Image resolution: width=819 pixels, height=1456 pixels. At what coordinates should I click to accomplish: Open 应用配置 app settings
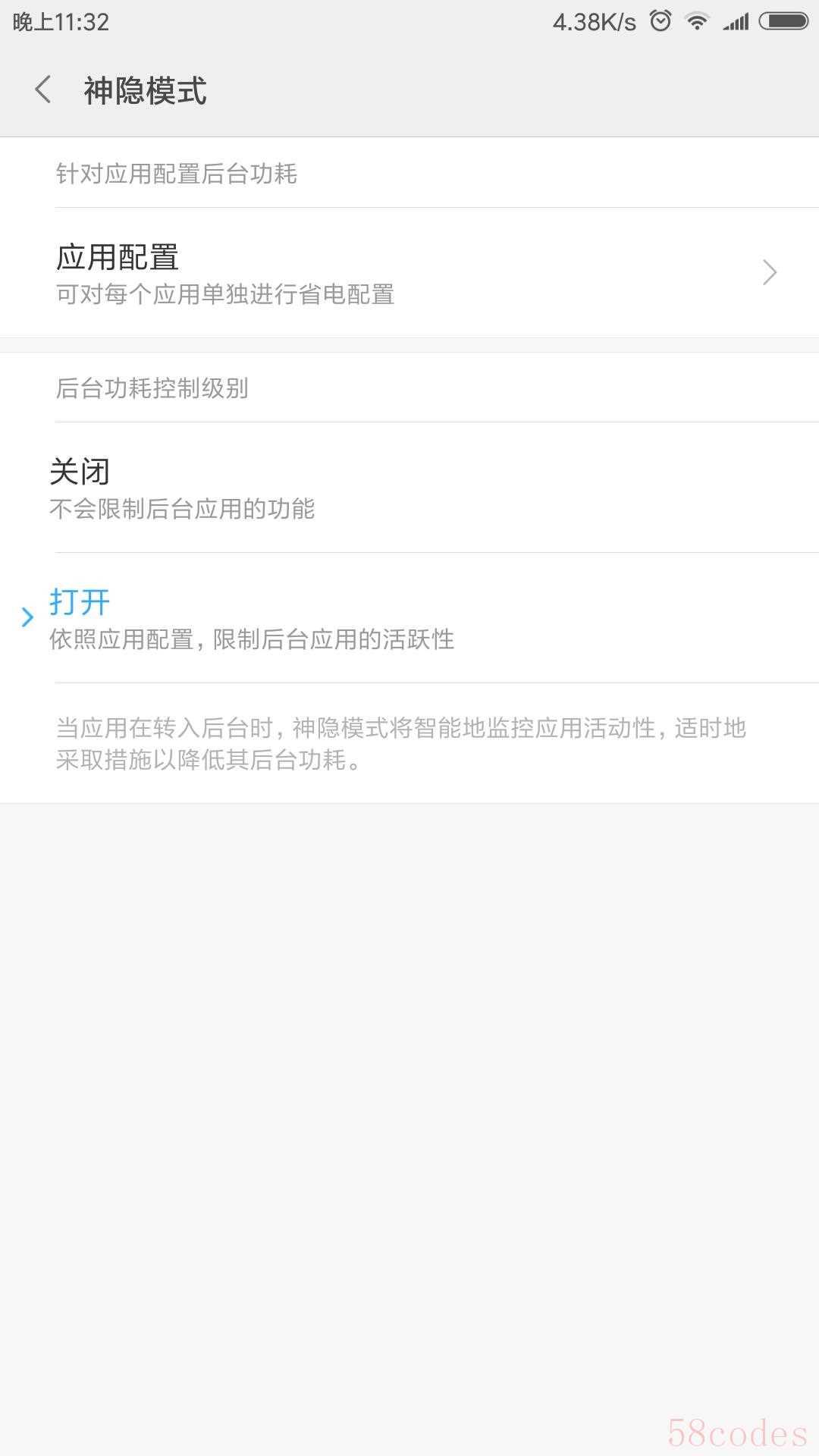[409, 273]
